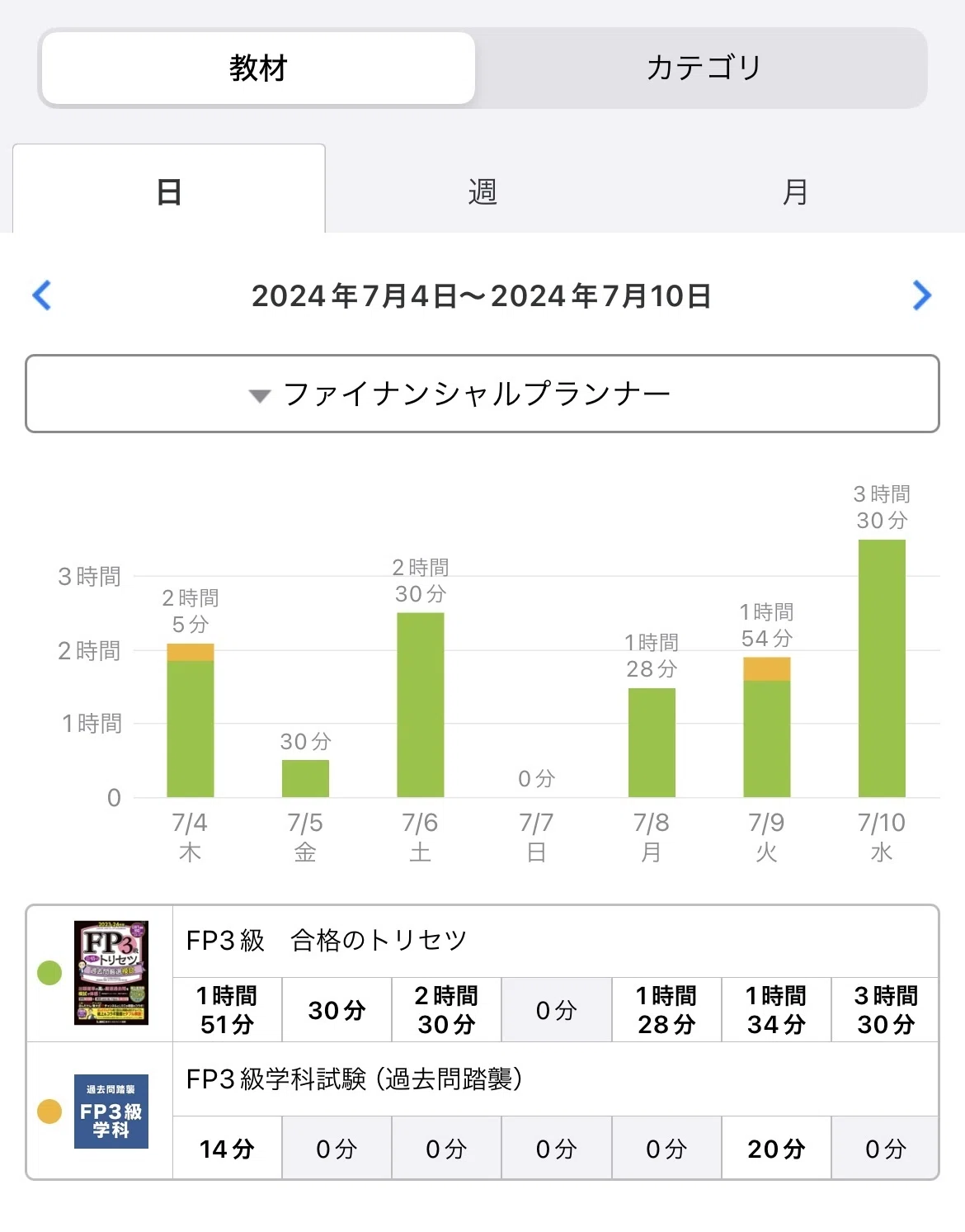Switch to the 週 tab
The height and width of the screenshot is (1232, 965).
pyautogui.click(x=482, y=191)
